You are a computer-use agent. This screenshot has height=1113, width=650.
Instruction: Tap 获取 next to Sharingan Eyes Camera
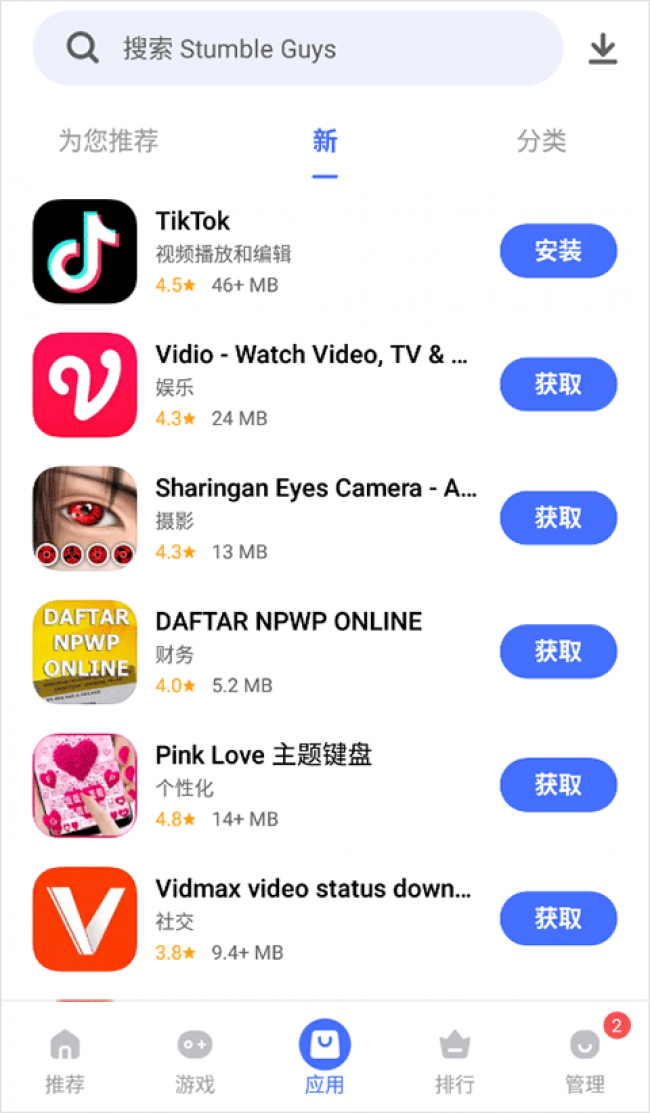pyautogui.click(x=558, y=517)
